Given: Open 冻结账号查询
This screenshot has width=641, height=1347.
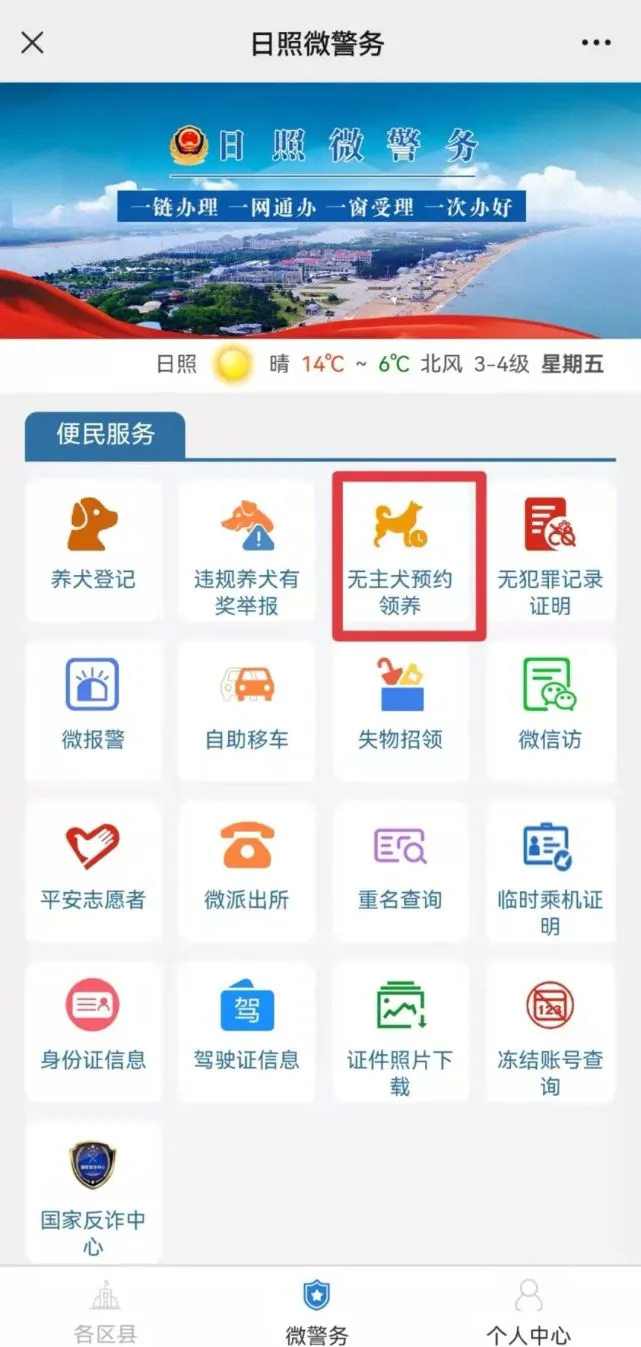Looking at the screenshot, I should [x=550, y=1032].
